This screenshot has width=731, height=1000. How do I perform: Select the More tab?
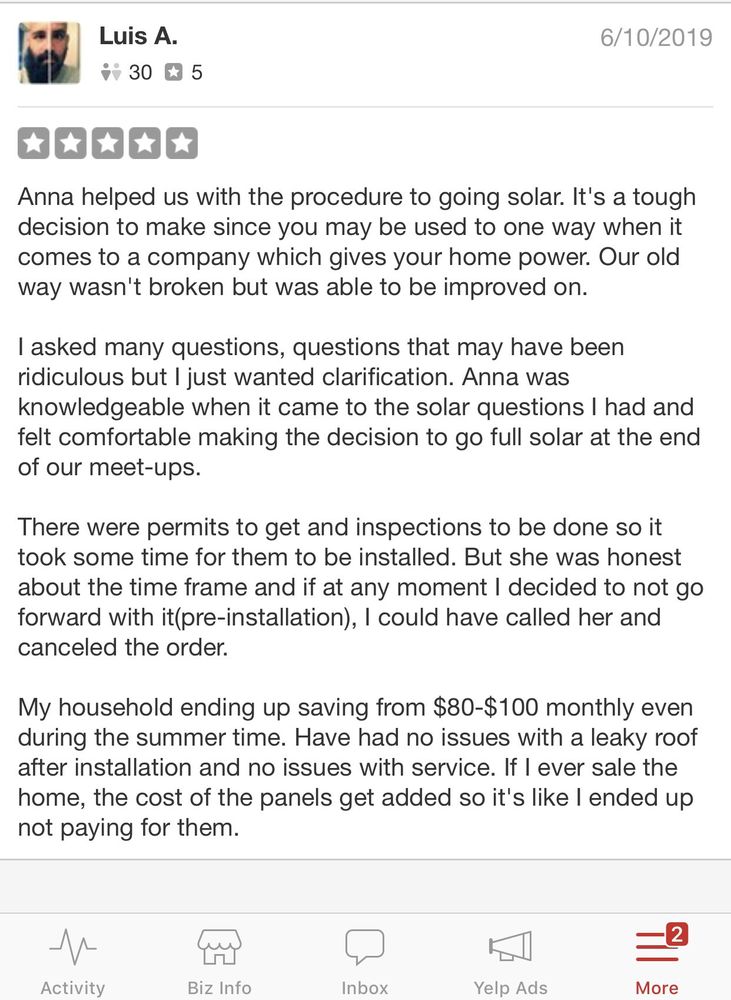tap(657, 959)
